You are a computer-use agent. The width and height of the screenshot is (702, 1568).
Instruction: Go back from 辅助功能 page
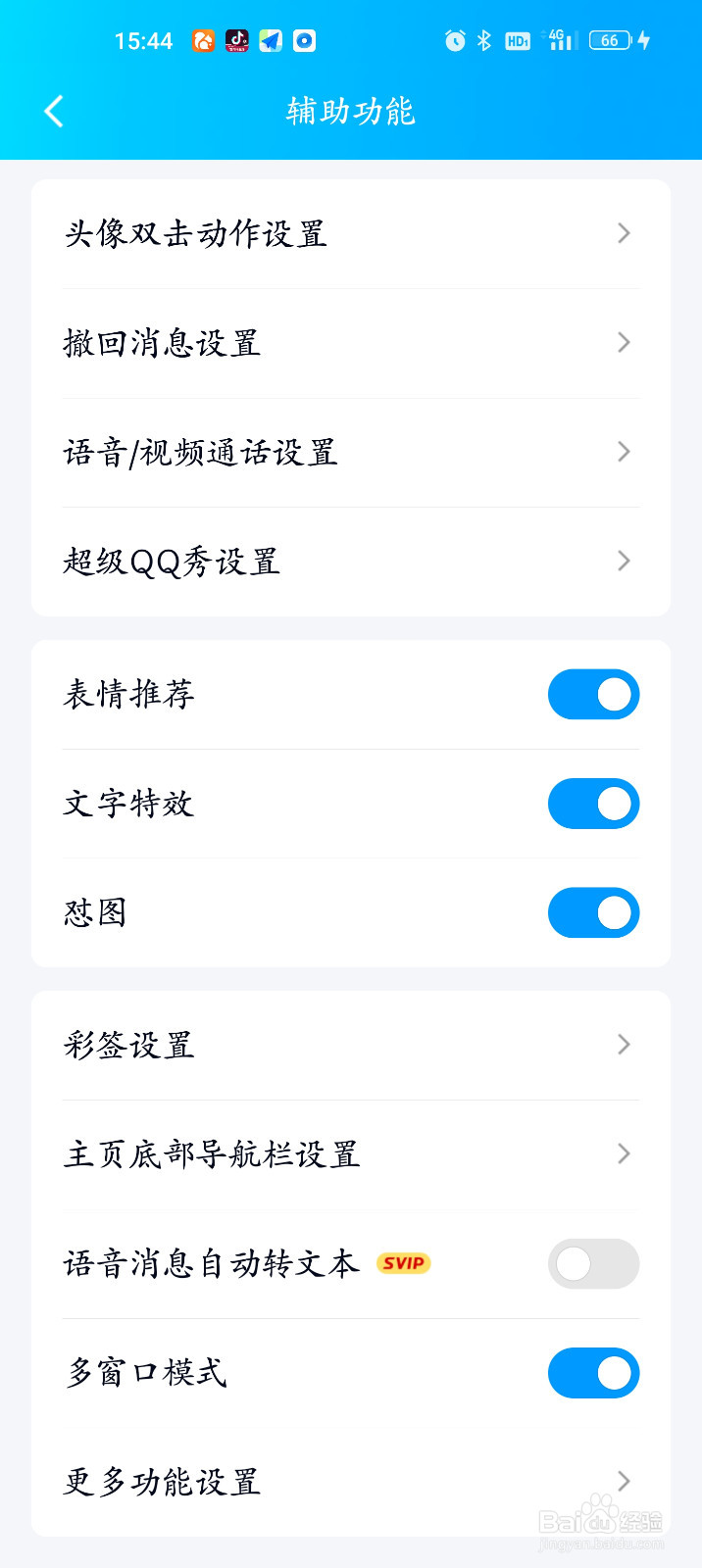point(54,111)
